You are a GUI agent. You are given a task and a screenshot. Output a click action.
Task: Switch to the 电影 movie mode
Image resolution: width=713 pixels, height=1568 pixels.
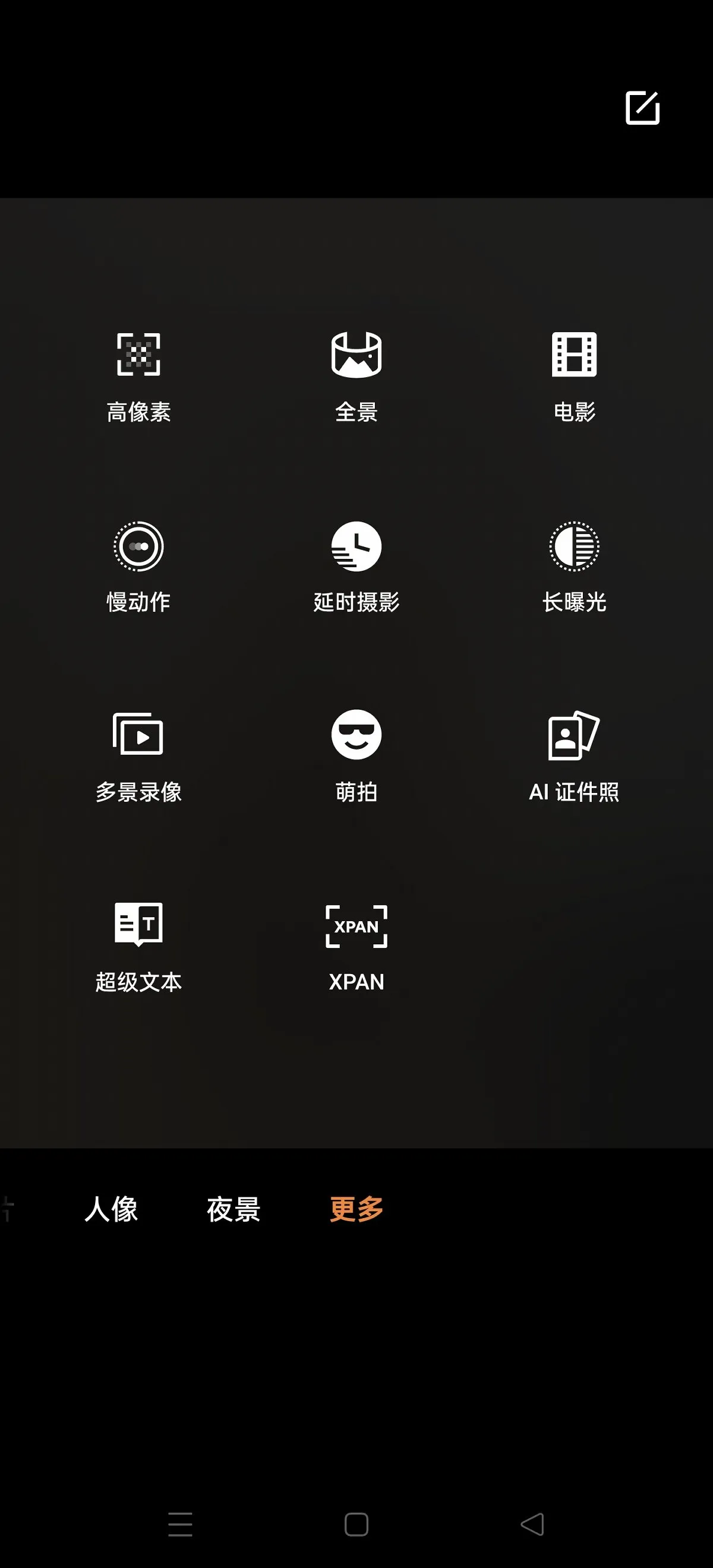coord(573,375)
